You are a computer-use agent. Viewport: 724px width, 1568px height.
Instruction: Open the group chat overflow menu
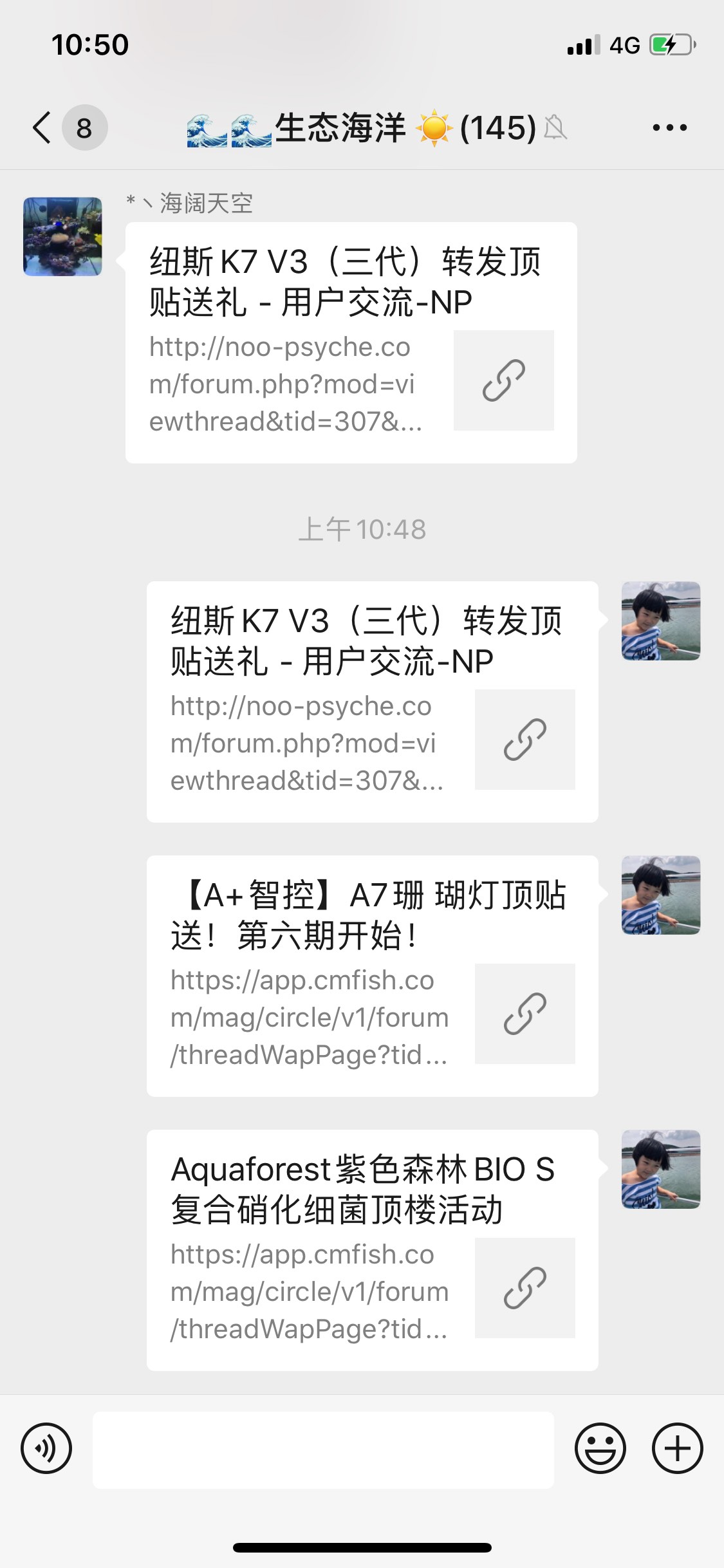[669, 127]
